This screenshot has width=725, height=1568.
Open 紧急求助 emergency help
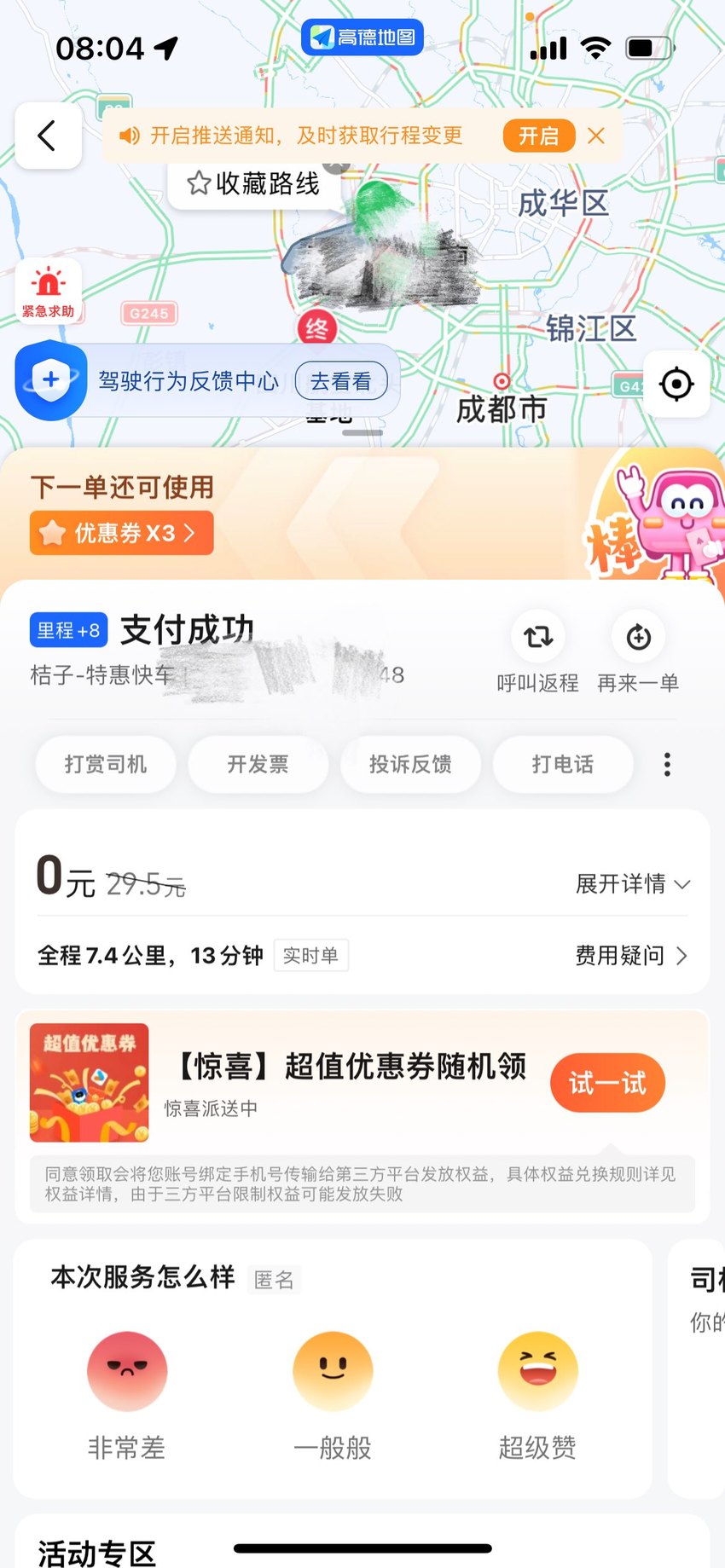pyautogui.click(x=49, y=291)
